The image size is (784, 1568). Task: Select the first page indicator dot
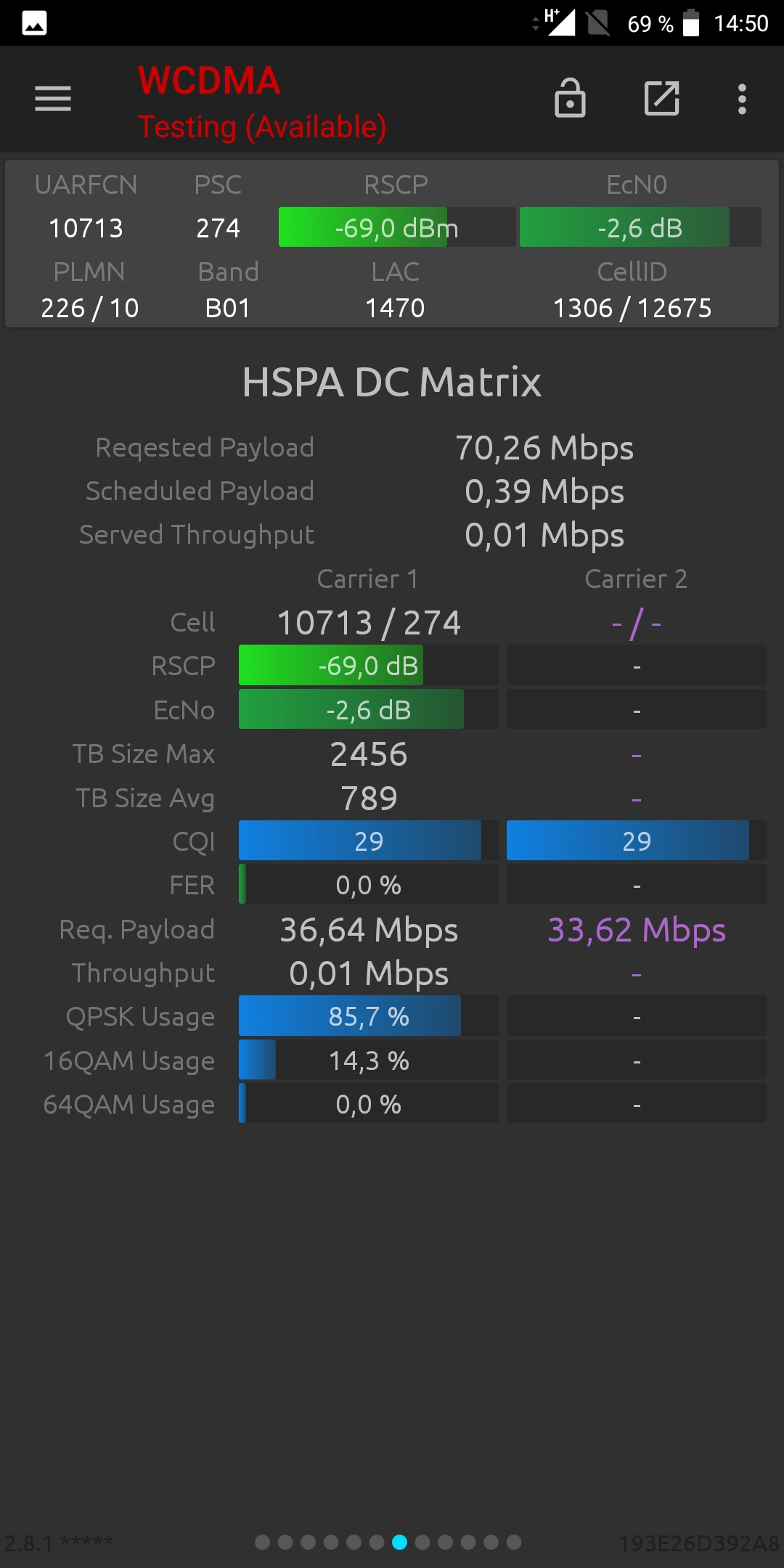[263, 1542]
